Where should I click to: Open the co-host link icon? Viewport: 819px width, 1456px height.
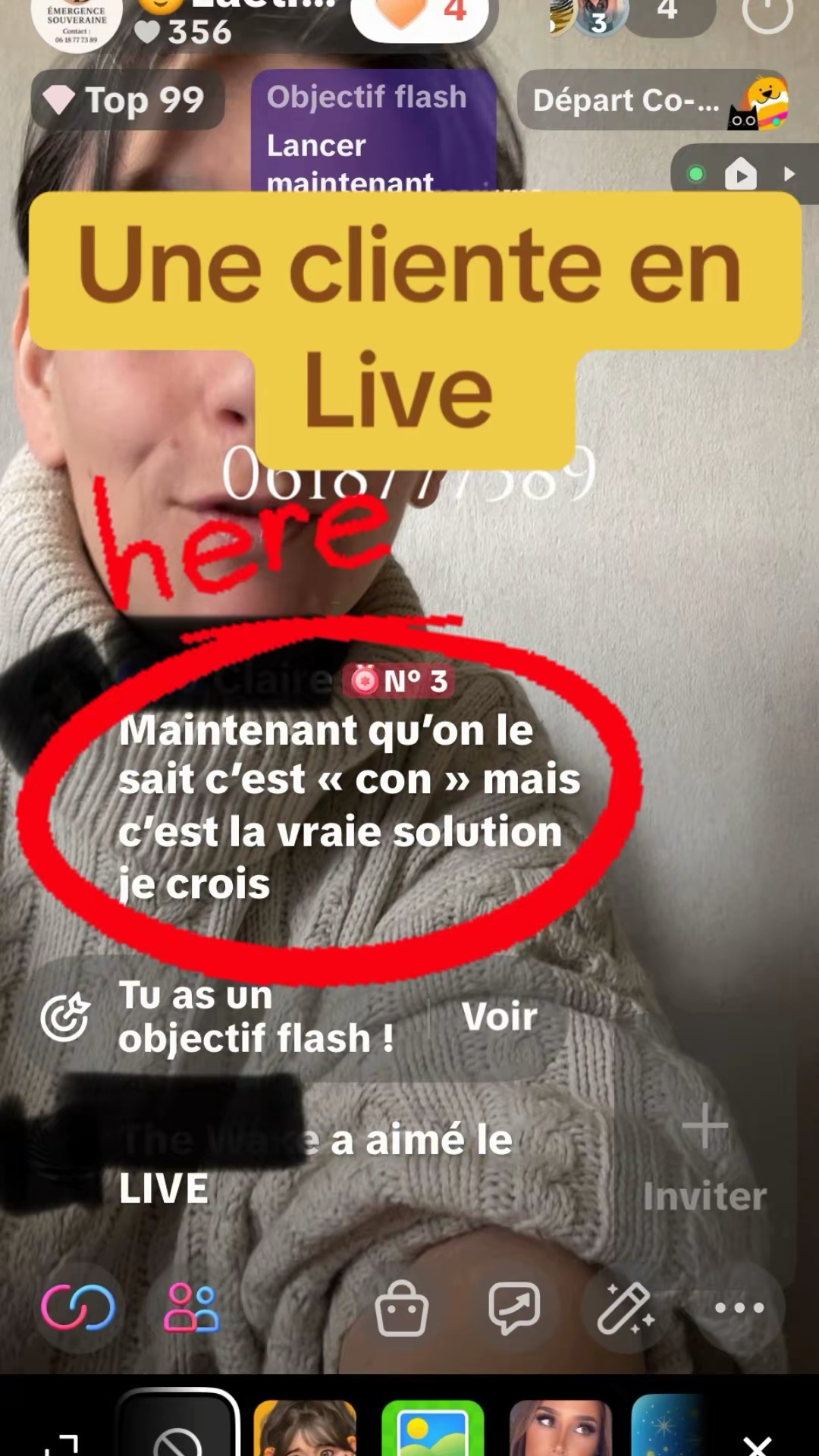click(78, 1307)
